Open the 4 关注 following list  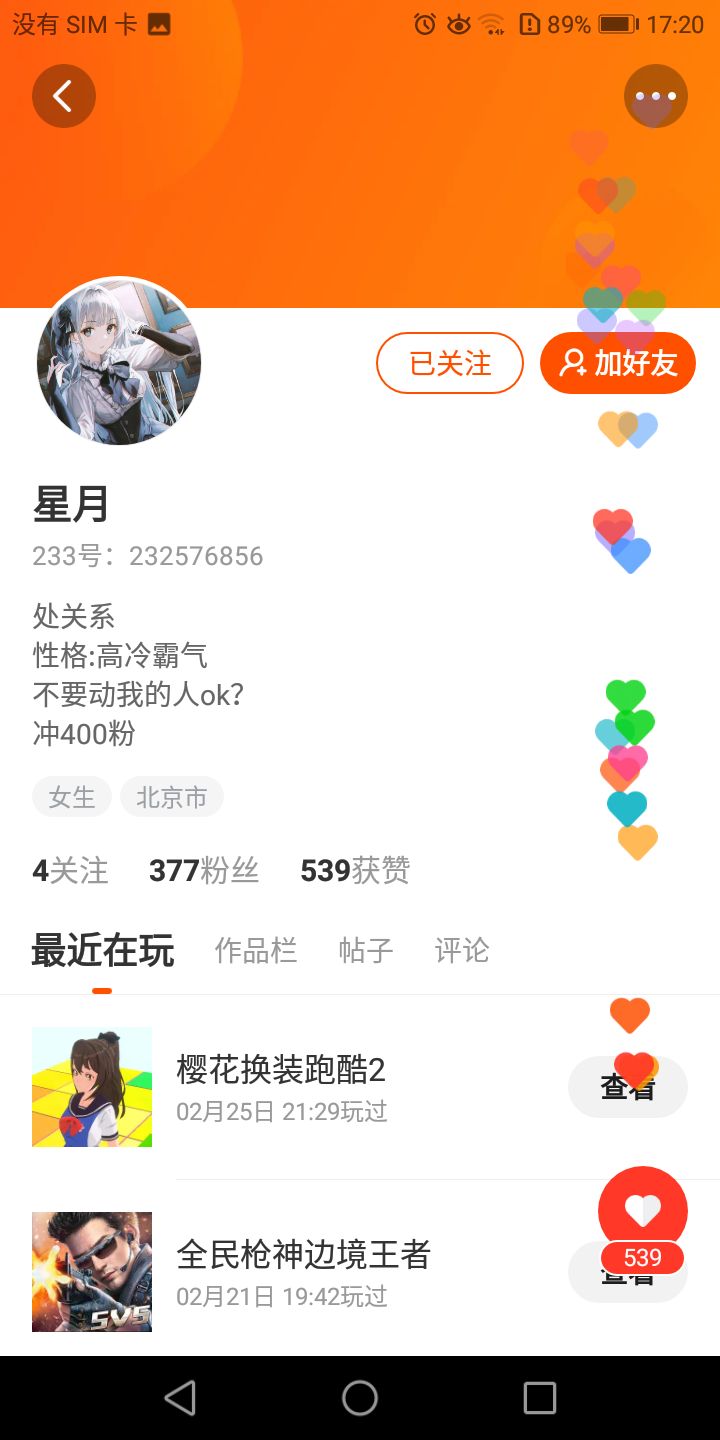(70, 871)
